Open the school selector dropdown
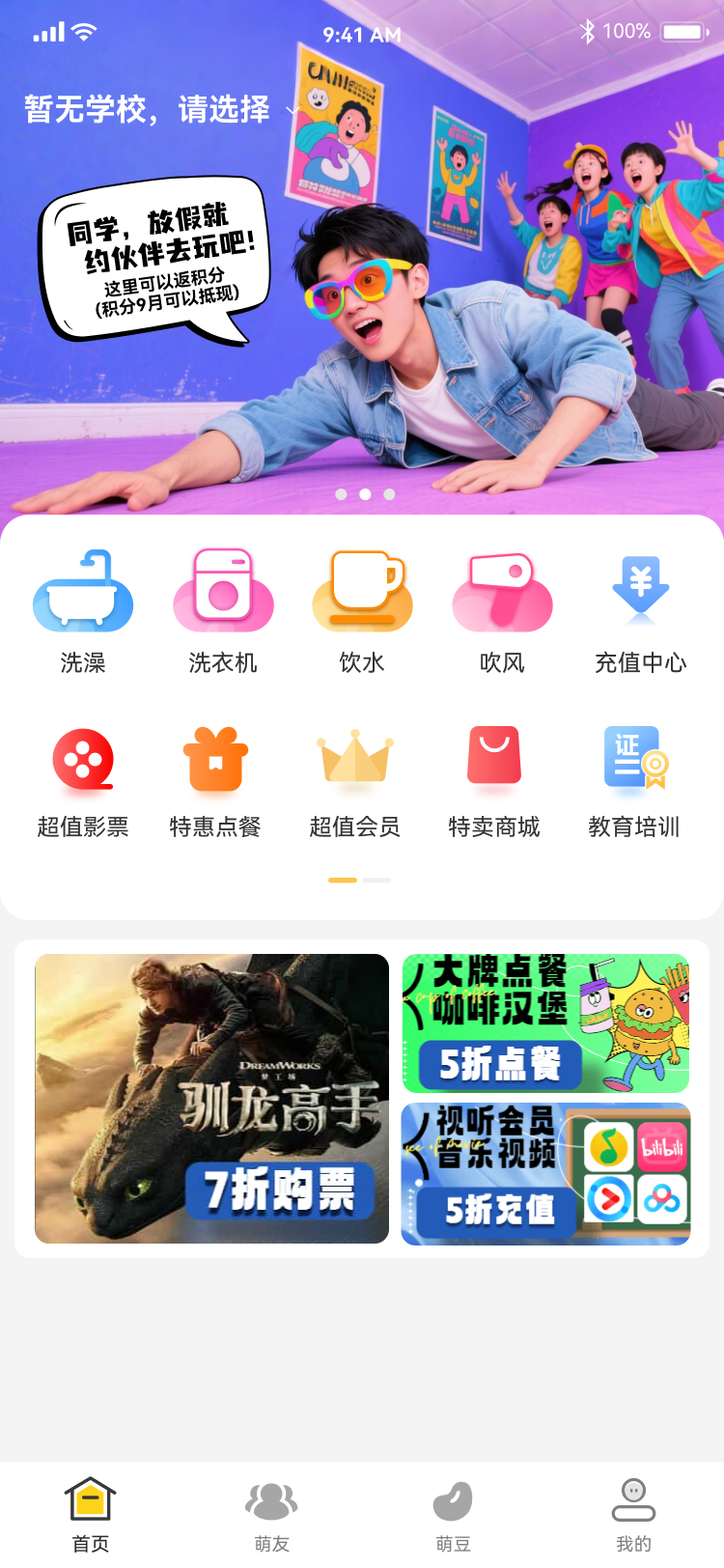This screenshot has height=1568, width=724. pos(160,109)
